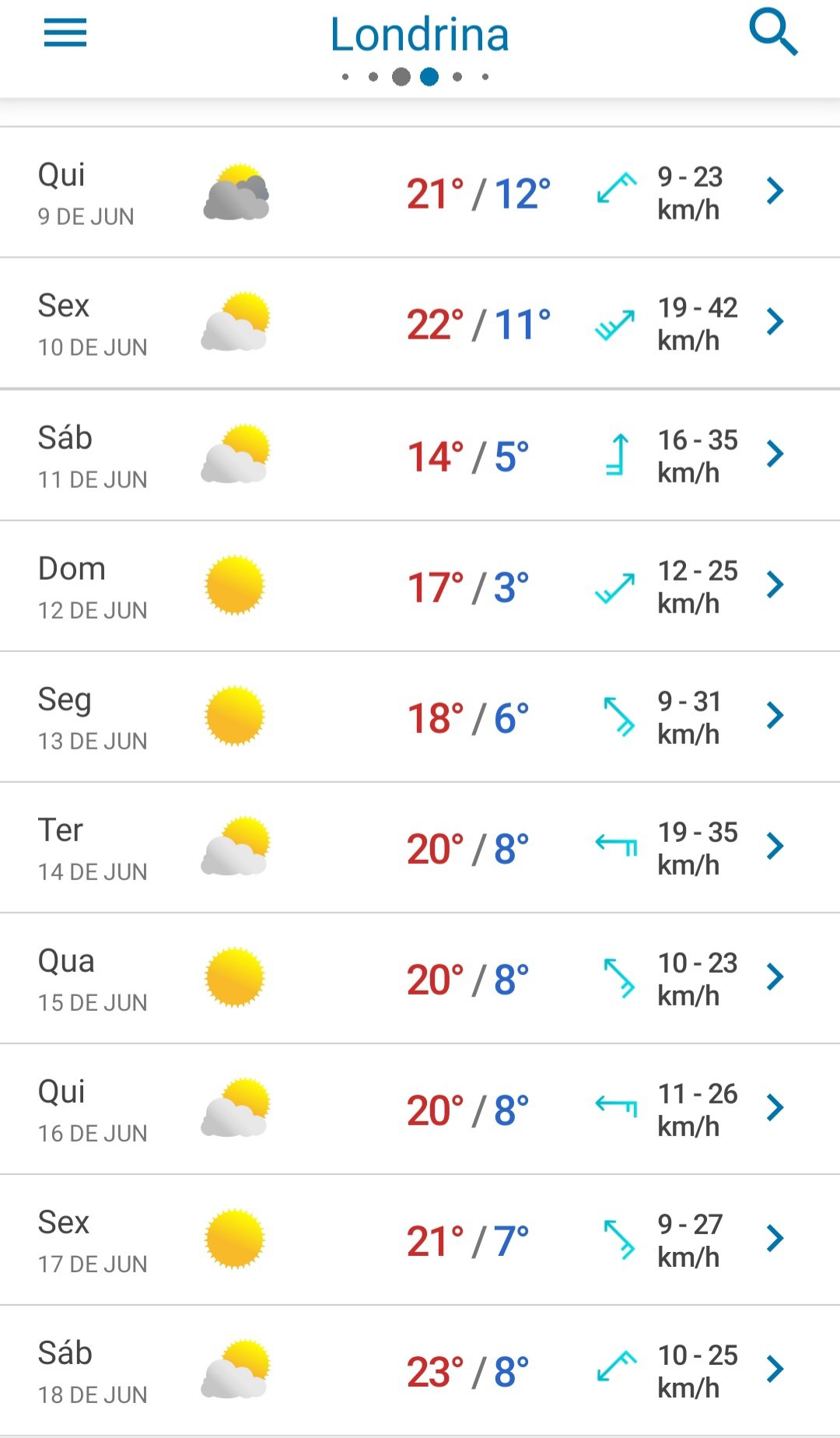Screen dimensions: 840x1438
Task: Open the hamburger menu
Action: tap(65, 33)
